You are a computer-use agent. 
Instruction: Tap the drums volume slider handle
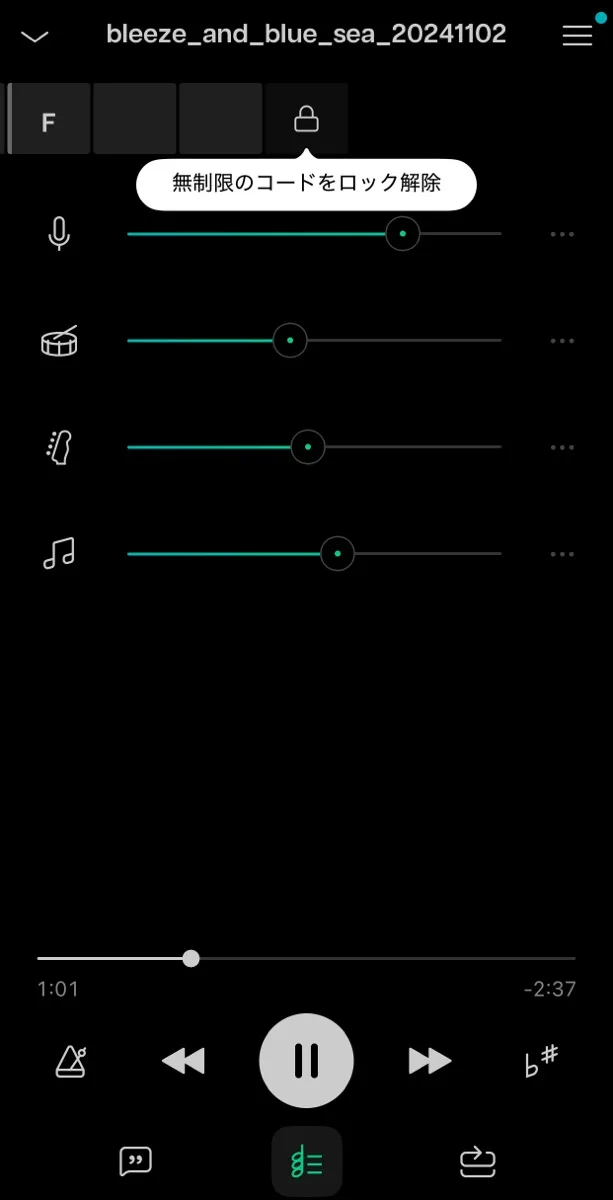coord(290,341)
